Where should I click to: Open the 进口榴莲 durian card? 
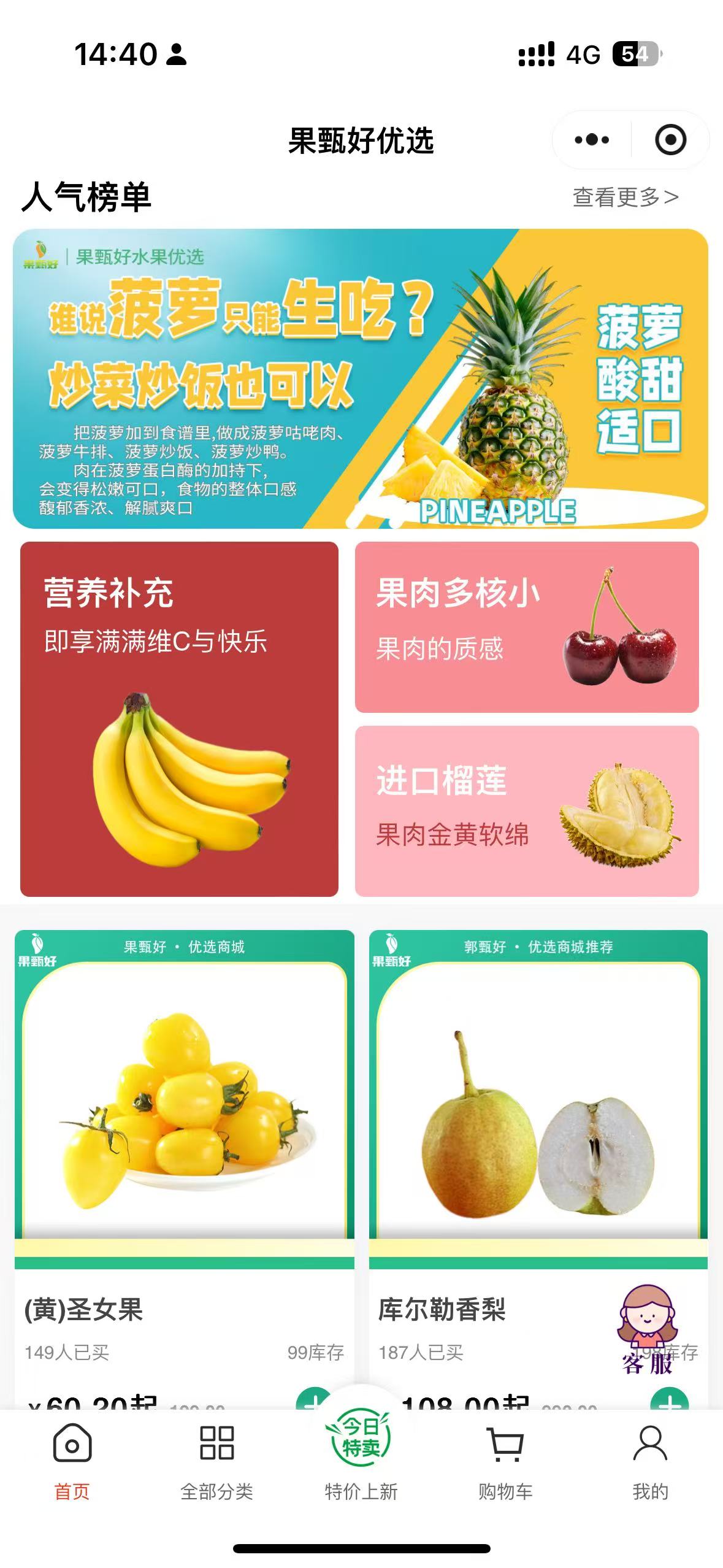(527, 811)
